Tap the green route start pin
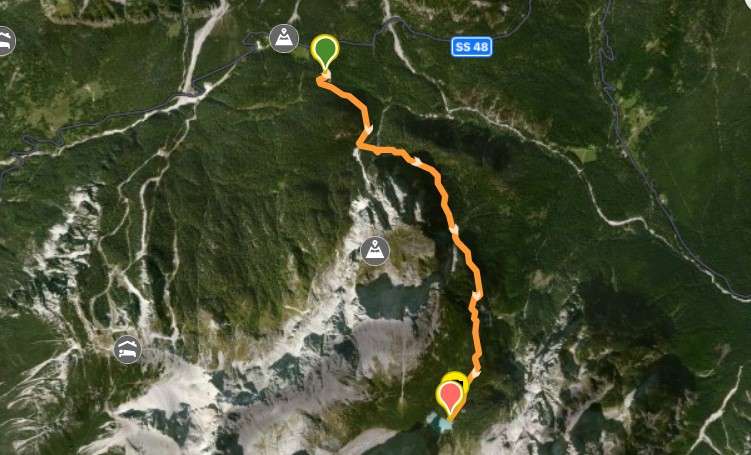 [x=325, y=50]
